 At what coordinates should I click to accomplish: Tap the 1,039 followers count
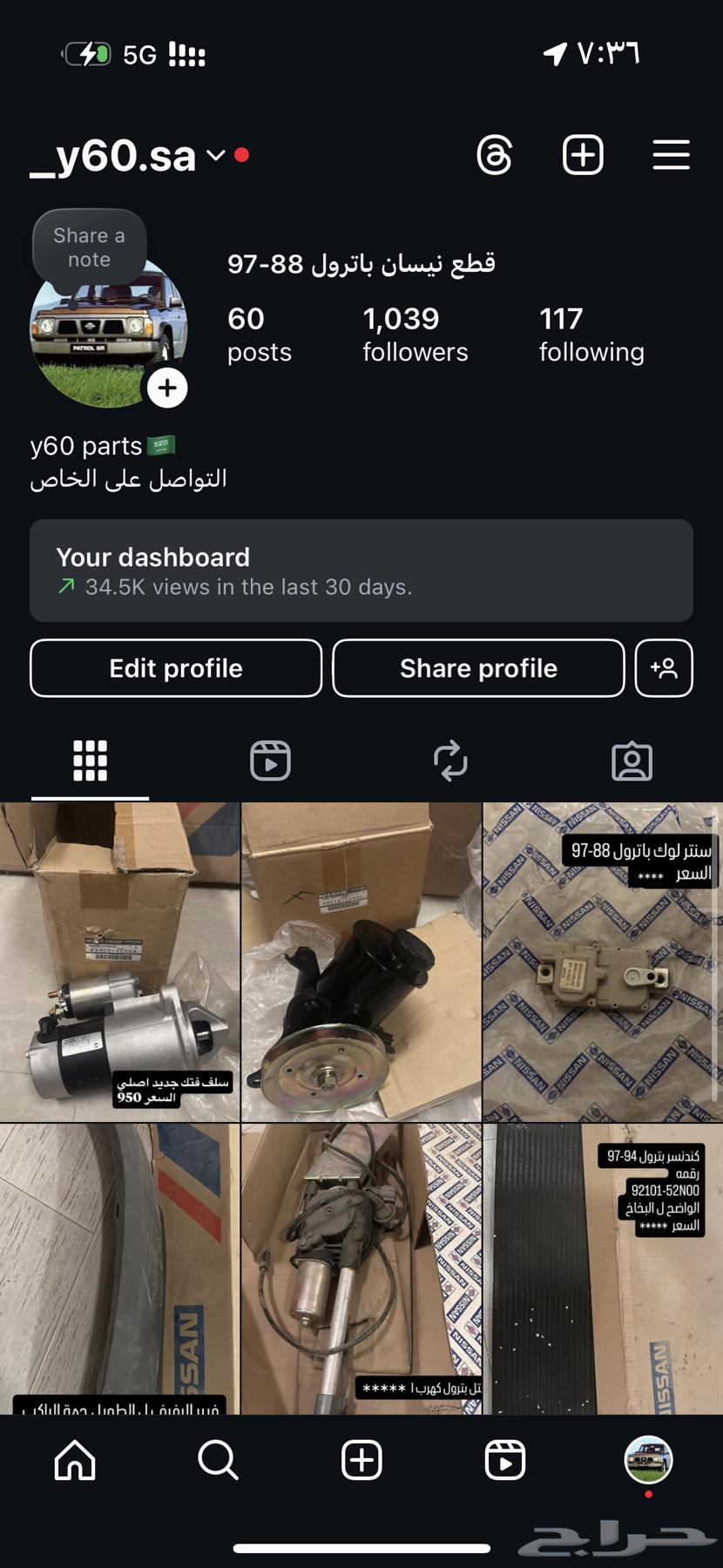(x=415, y=334)
